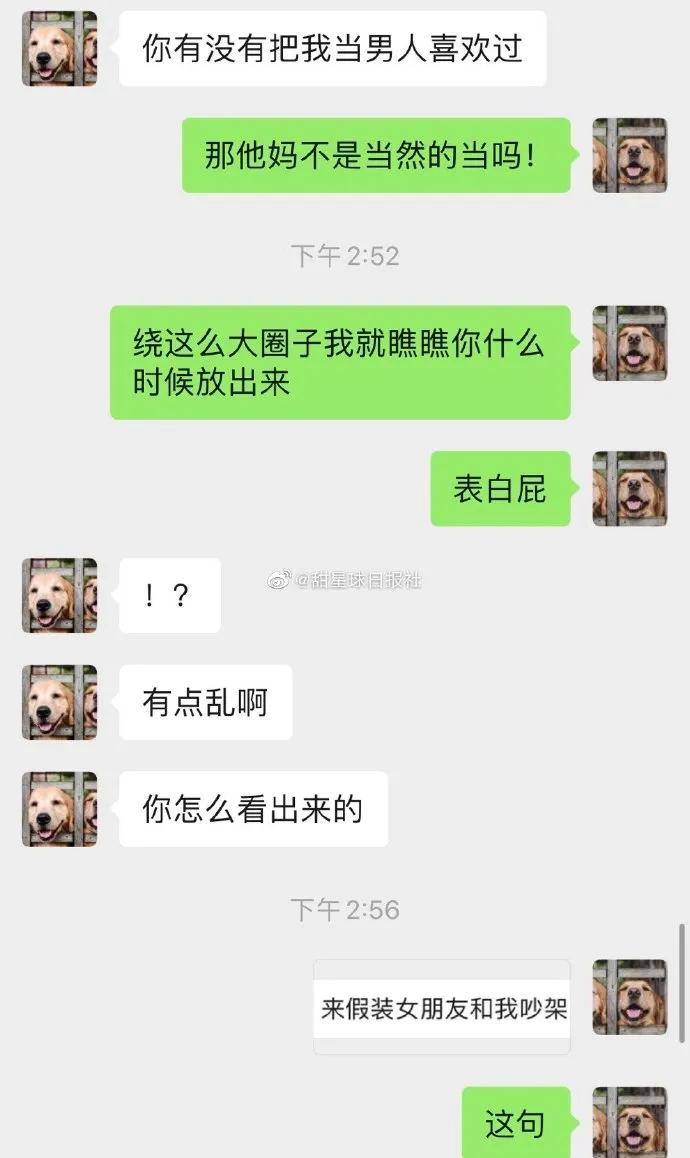Tap the avatar beside the message 有点乱啊
The image size is (690, 1158).
(x=59, y=702)
